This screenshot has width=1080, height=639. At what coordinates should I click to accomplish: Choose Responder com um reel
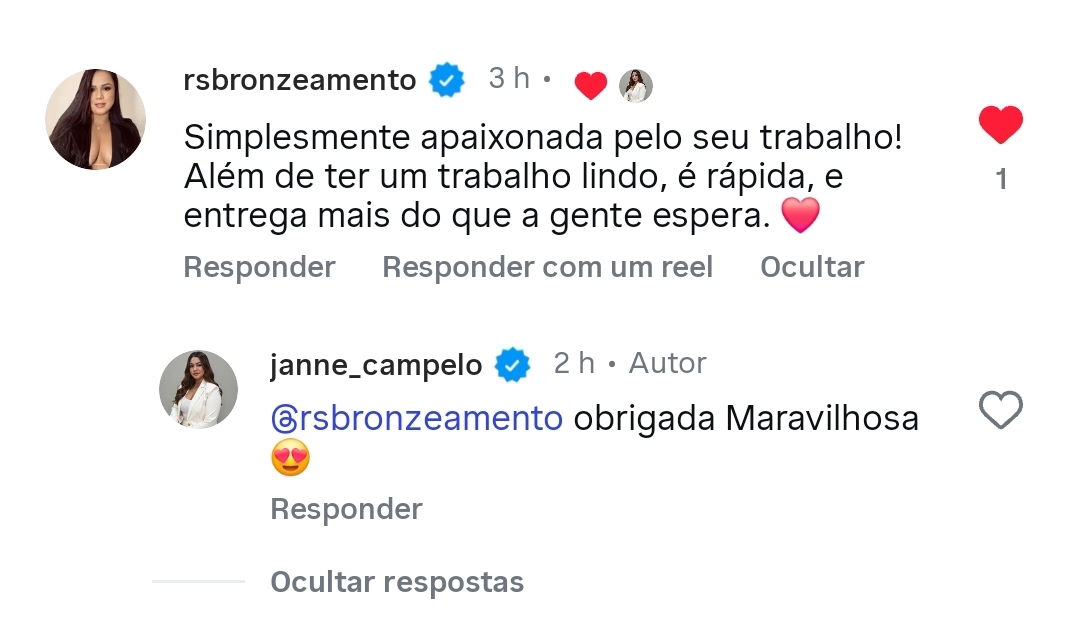547,267
